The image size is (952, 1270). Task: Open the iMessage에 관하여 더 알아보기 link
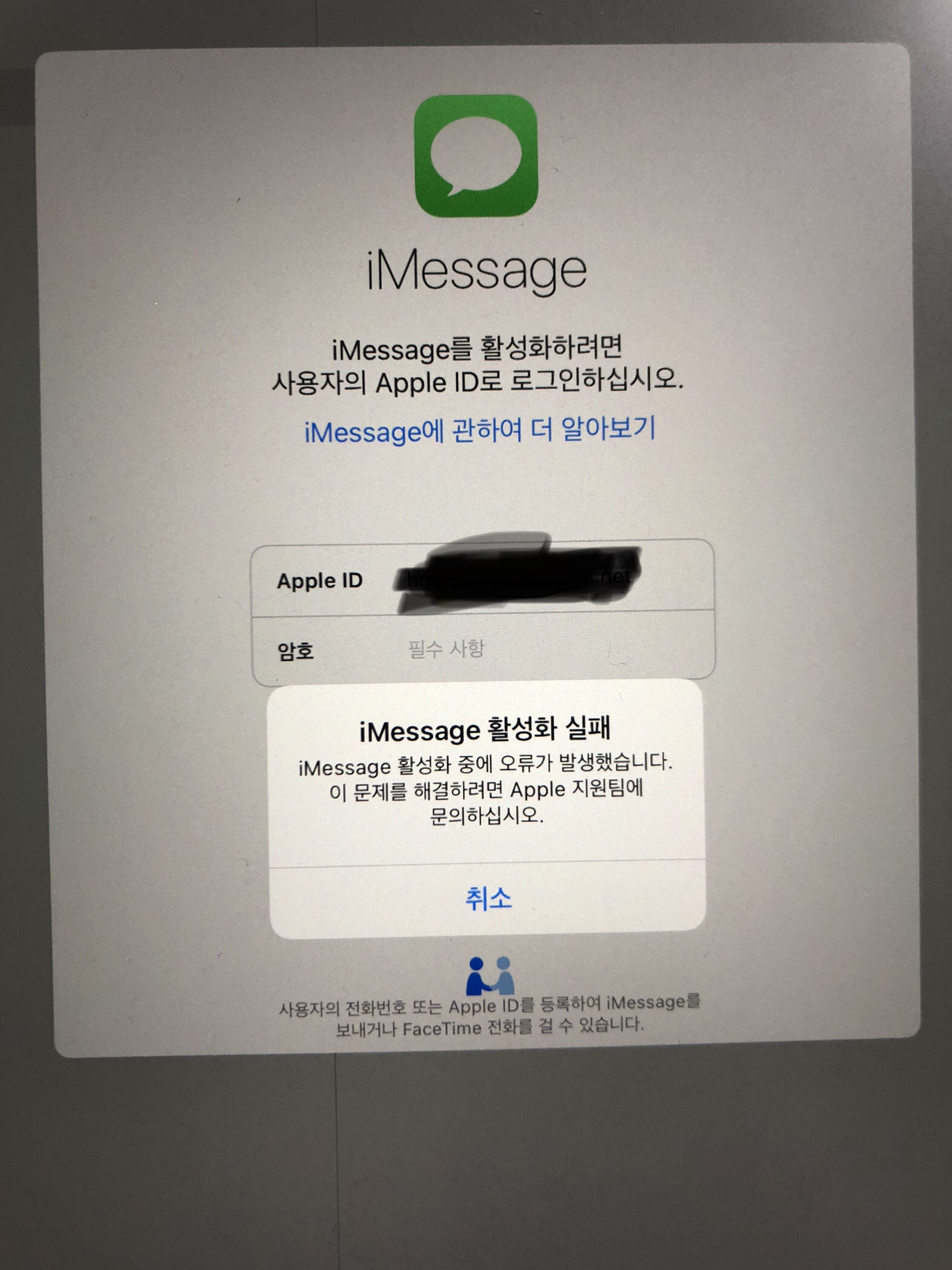pos(479,430)
